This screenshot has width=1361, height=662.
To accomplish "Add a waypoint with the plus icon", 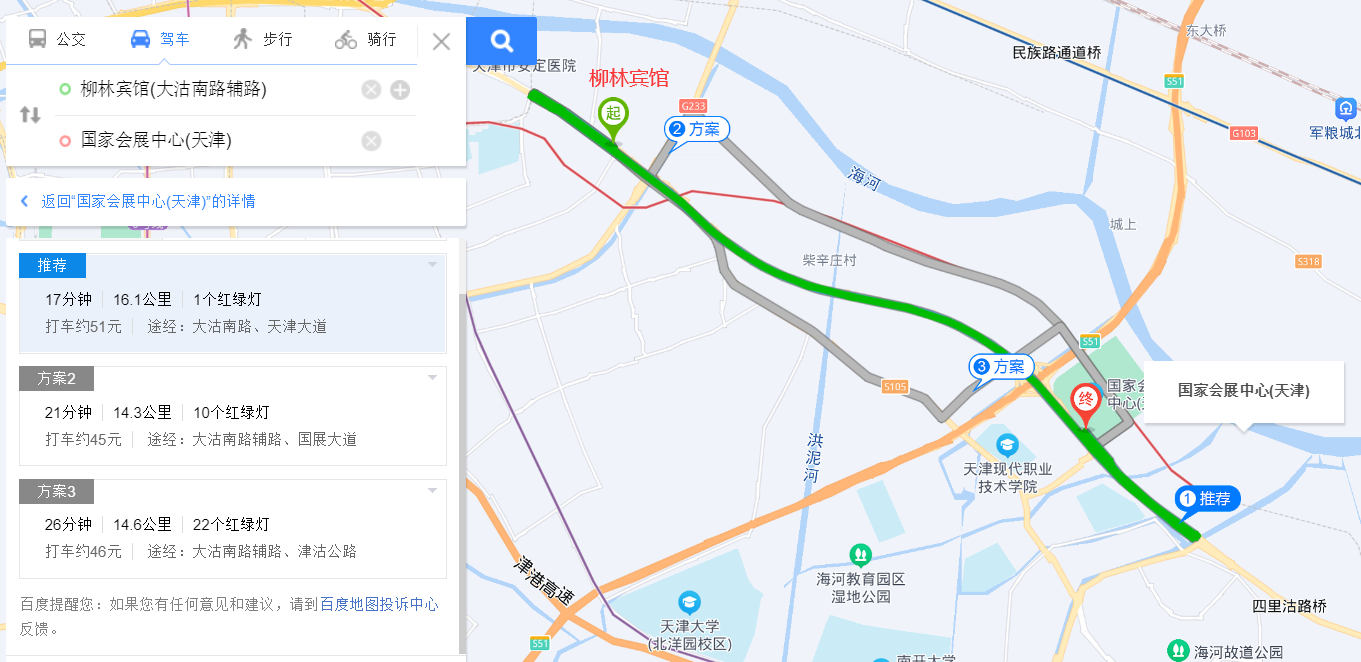I will [400, 90].
